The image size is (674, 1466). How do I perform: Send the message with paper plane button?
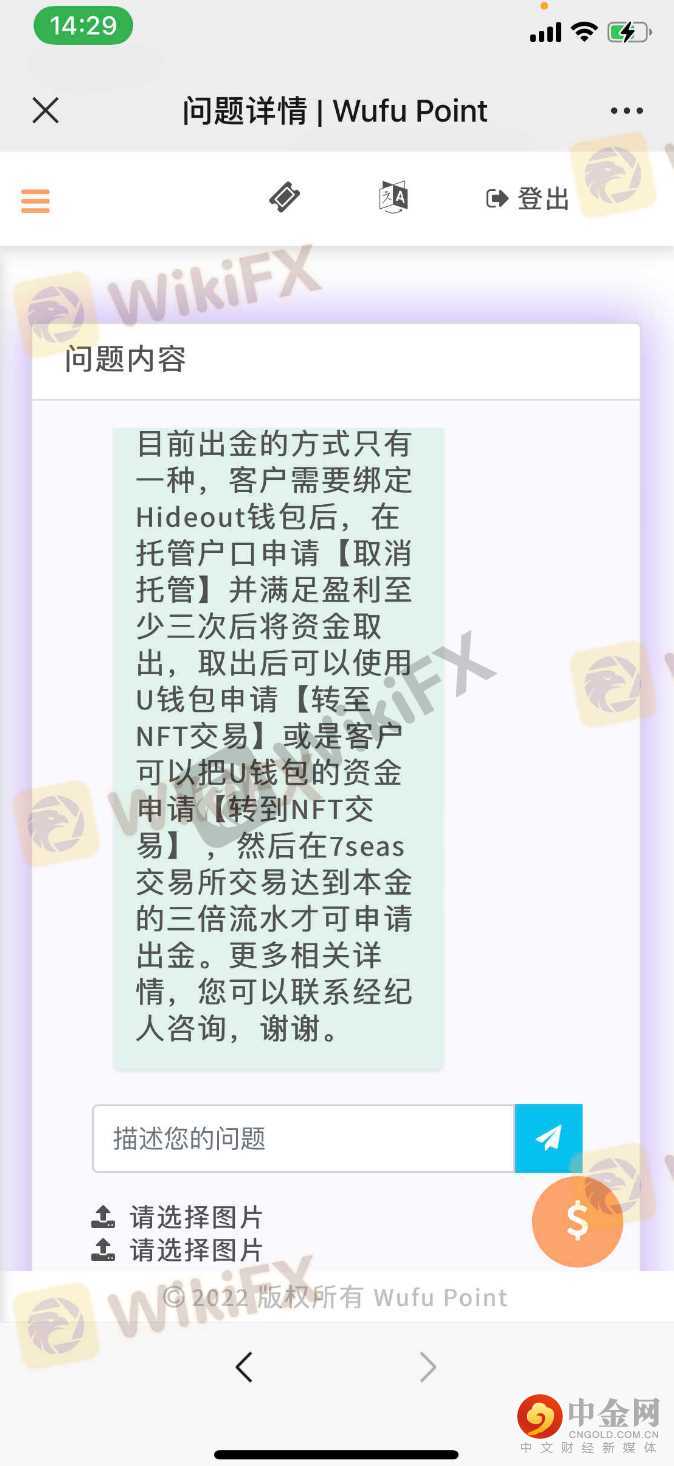(548, 1138)
